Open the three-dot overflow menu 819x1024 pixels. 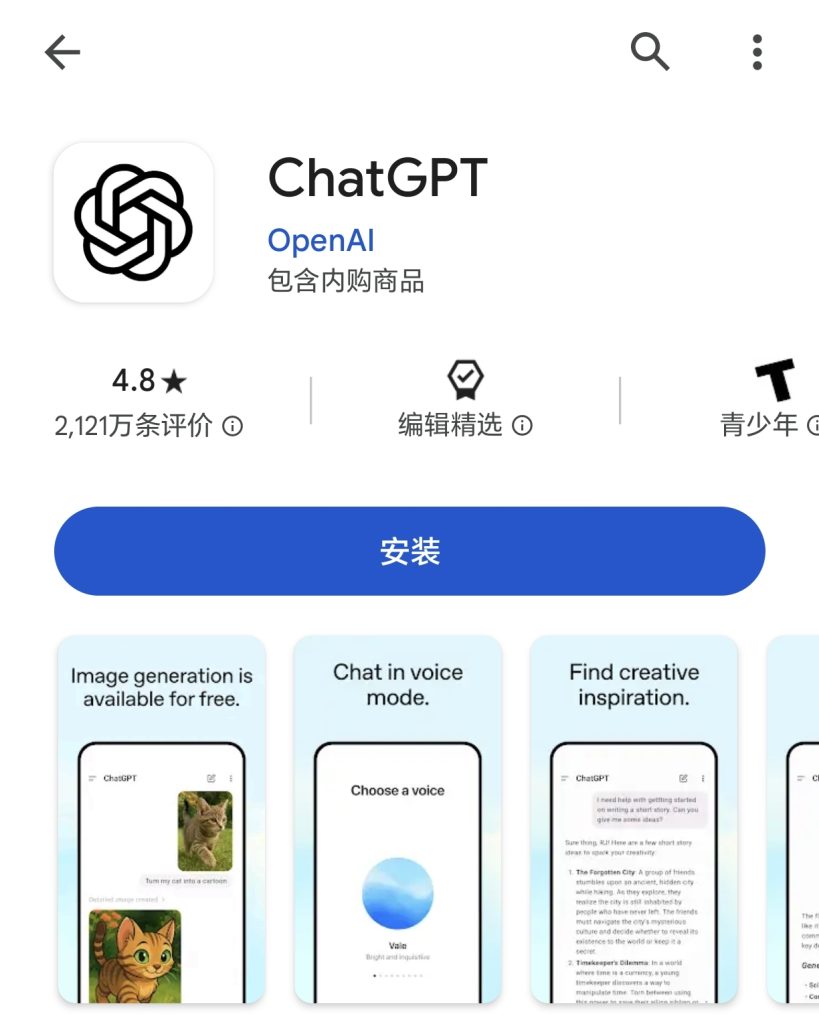[x=757, y=52]
